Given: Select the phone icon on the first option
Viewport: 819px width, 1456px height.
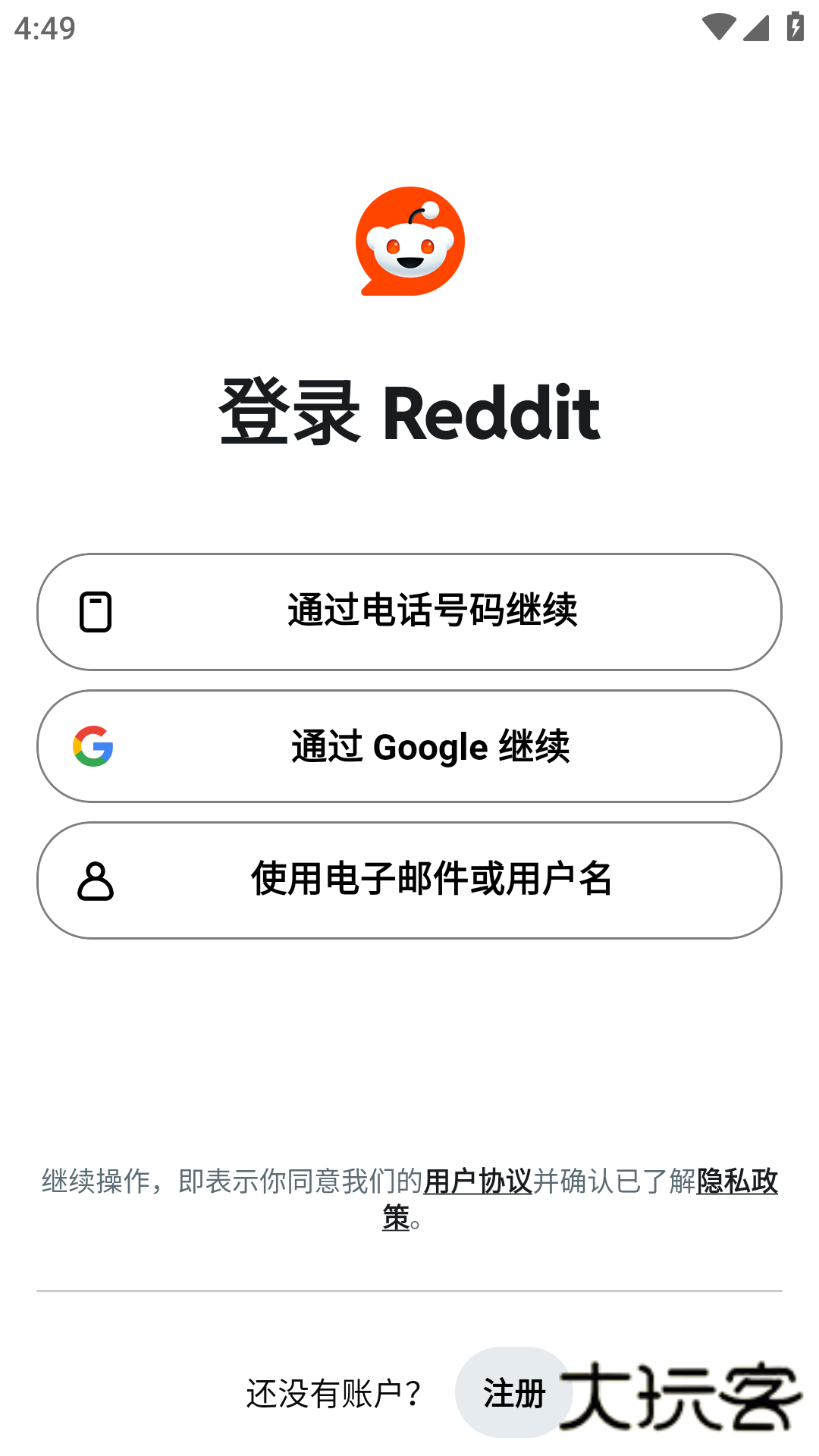Looking at the screenshot, I should [94, 611].
